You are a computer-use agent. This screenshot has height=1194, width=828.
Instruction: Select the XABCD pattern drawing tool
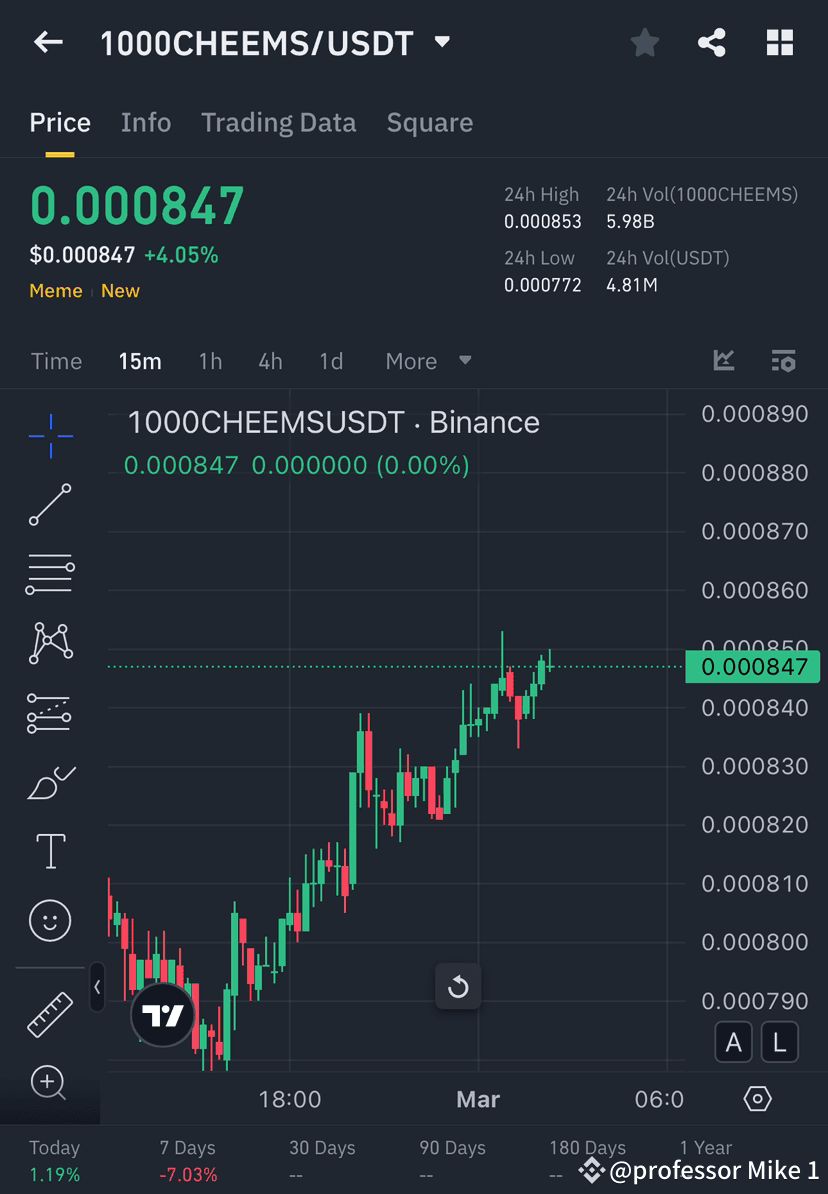(x=50, y=643)
